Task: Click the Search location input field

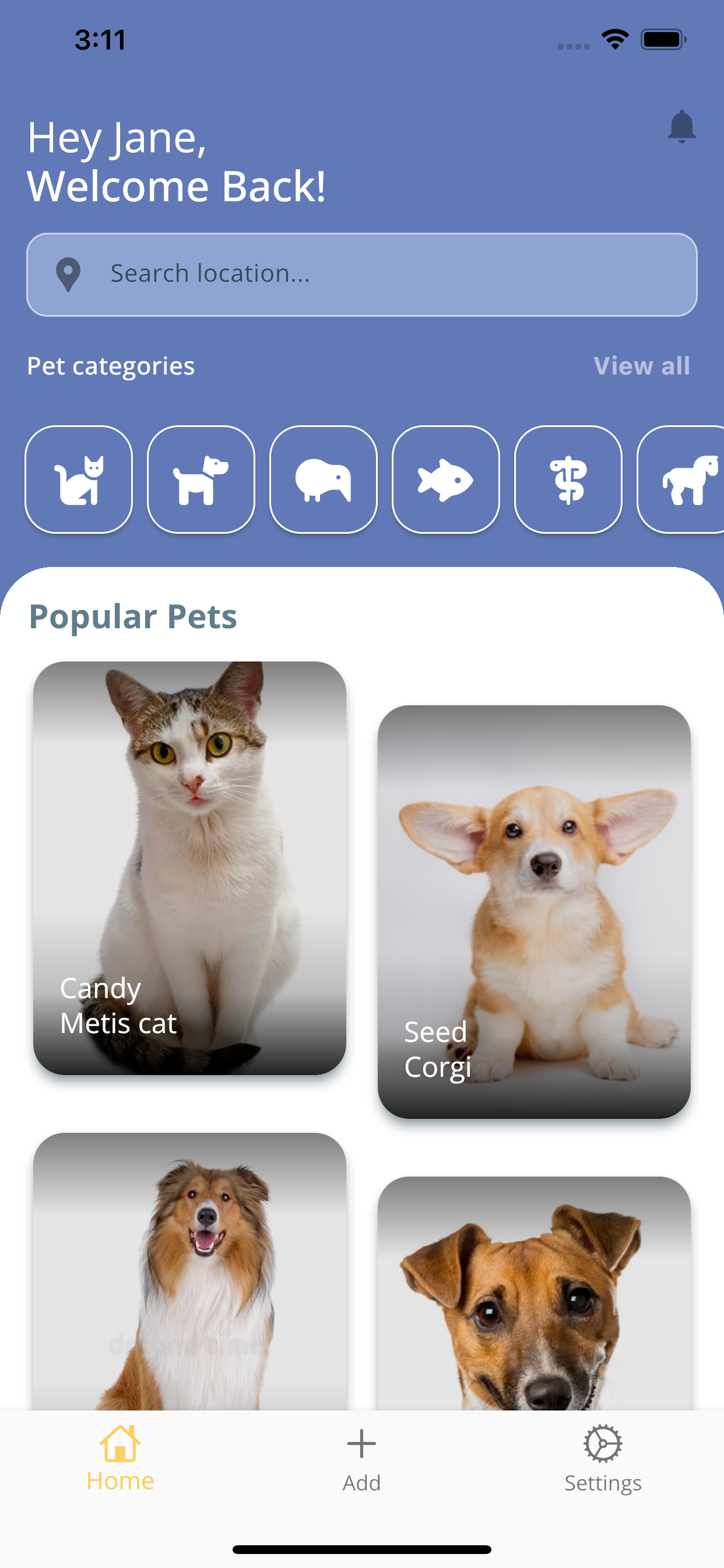Action: (362, 274)
